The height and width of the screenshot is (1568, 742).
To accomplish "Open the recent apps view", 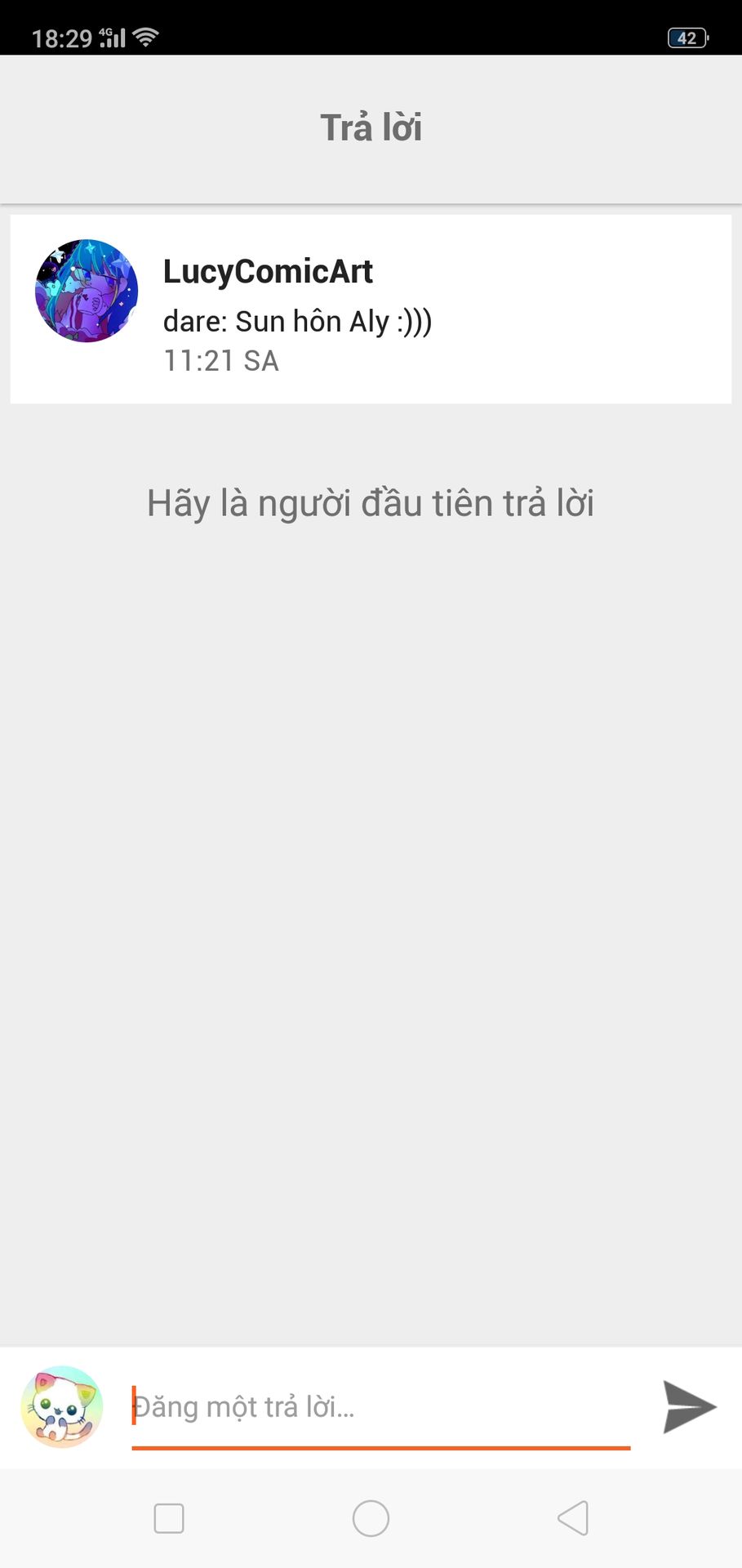I will (x=169, y=1518).
